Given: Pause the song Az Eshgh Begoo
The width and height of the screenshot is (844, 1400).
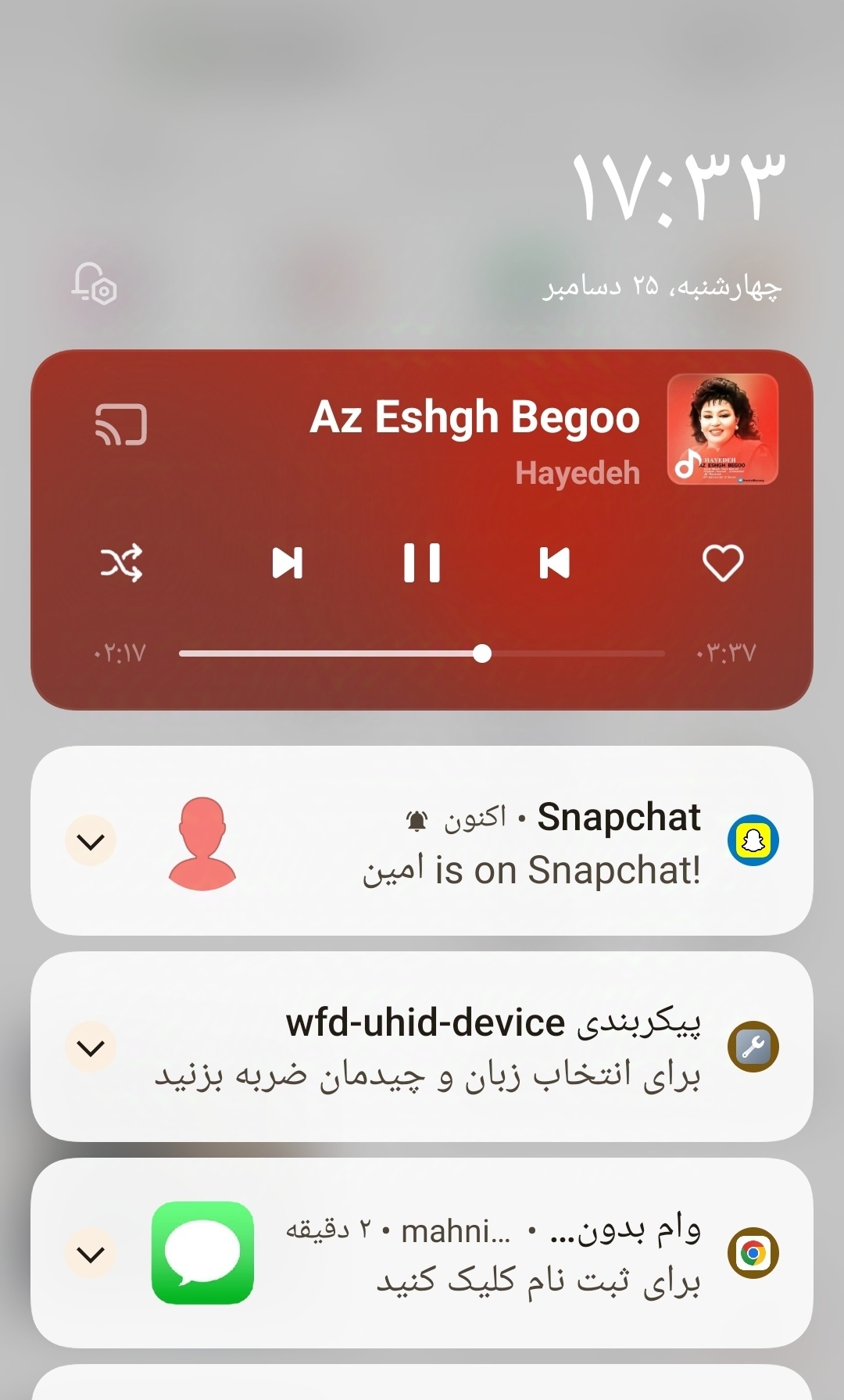Looking at the screenshot, I should click(x=422, y=563).
